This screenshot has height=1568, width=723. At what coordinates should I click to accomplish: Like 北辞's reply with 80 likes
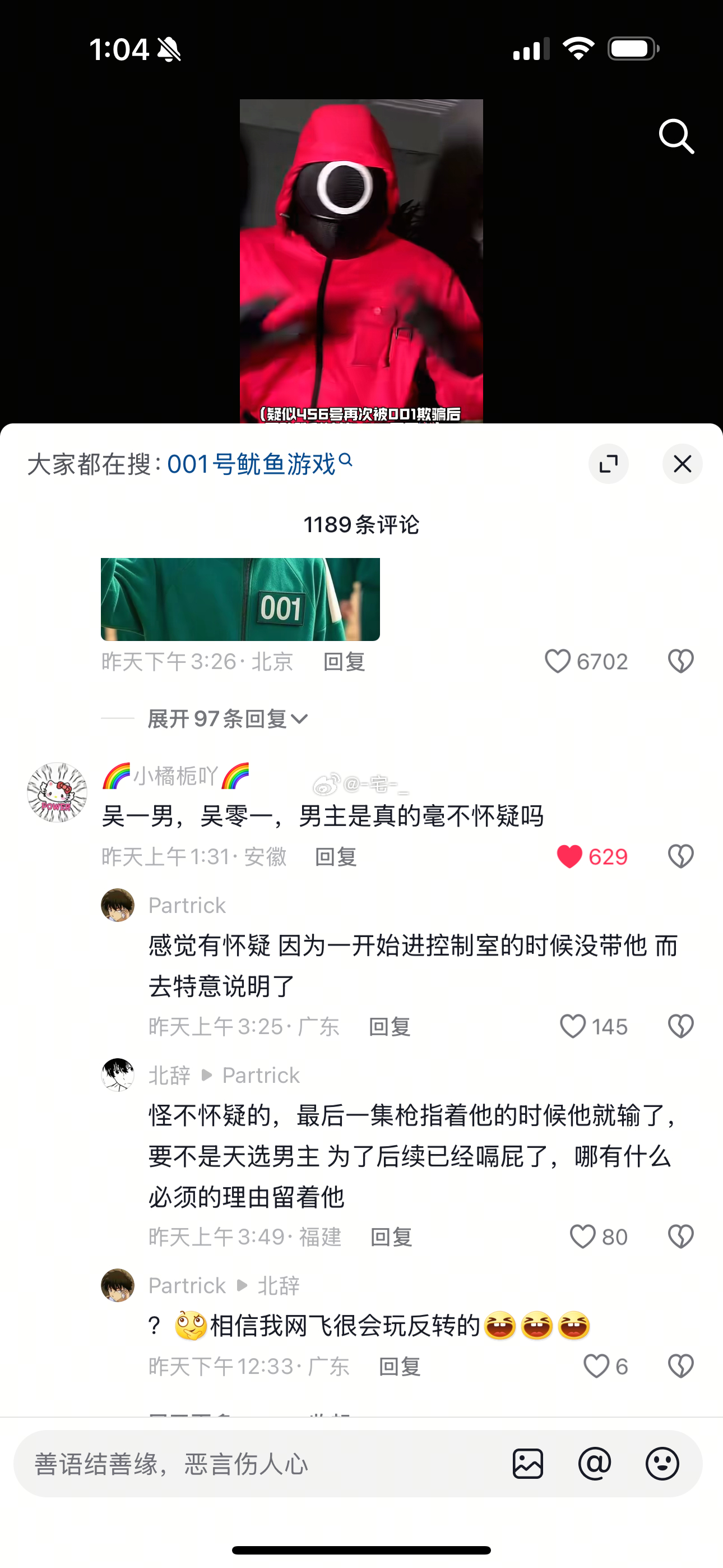click(582, 1237)
